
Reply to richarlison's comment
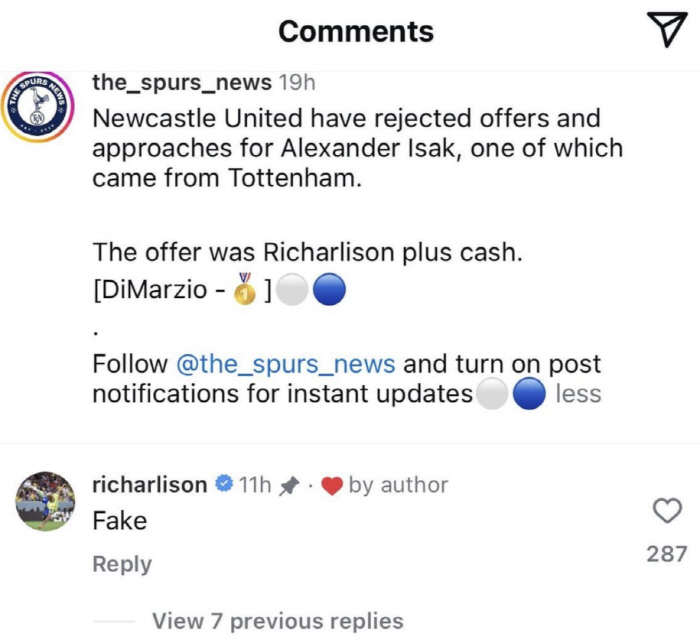click(122, 564)
